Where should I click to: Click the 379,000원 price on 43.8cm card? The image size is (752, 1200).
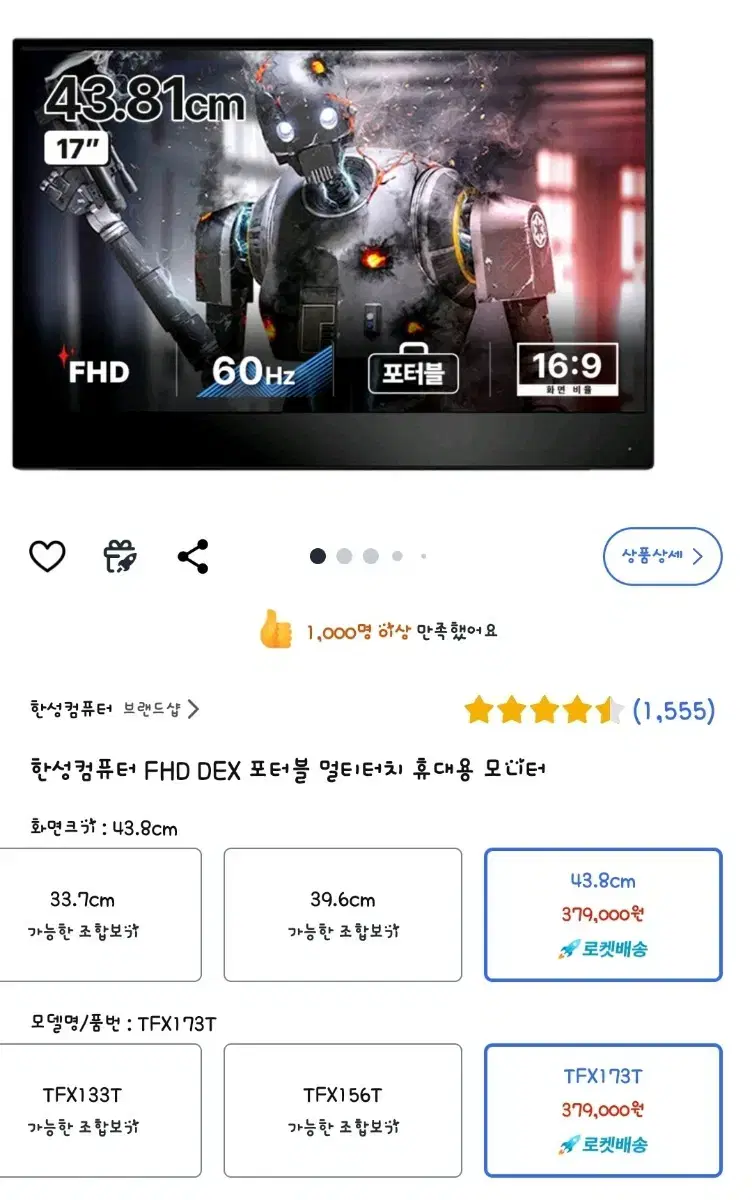pos(603,913)
